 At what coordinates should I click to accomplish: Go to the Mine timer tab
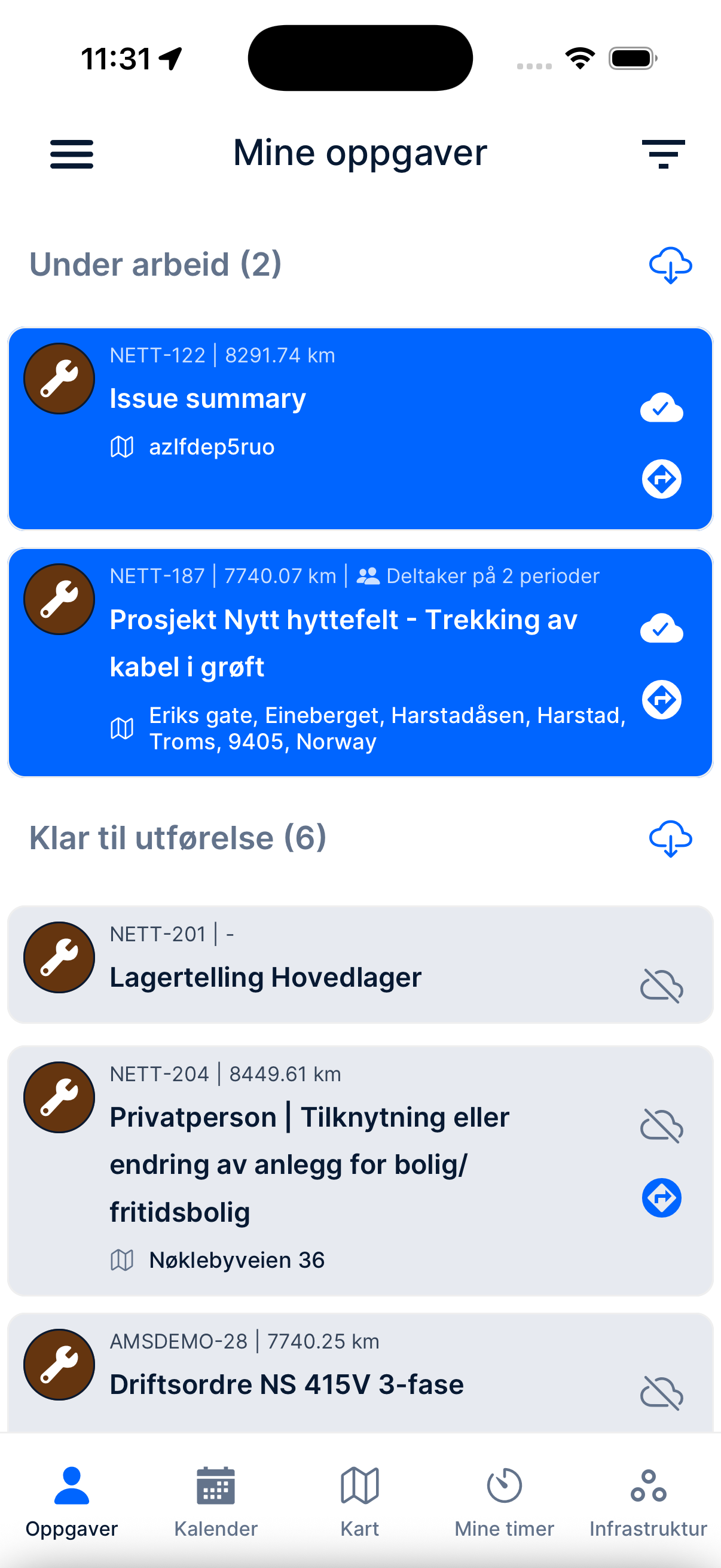pos(504,1501)
